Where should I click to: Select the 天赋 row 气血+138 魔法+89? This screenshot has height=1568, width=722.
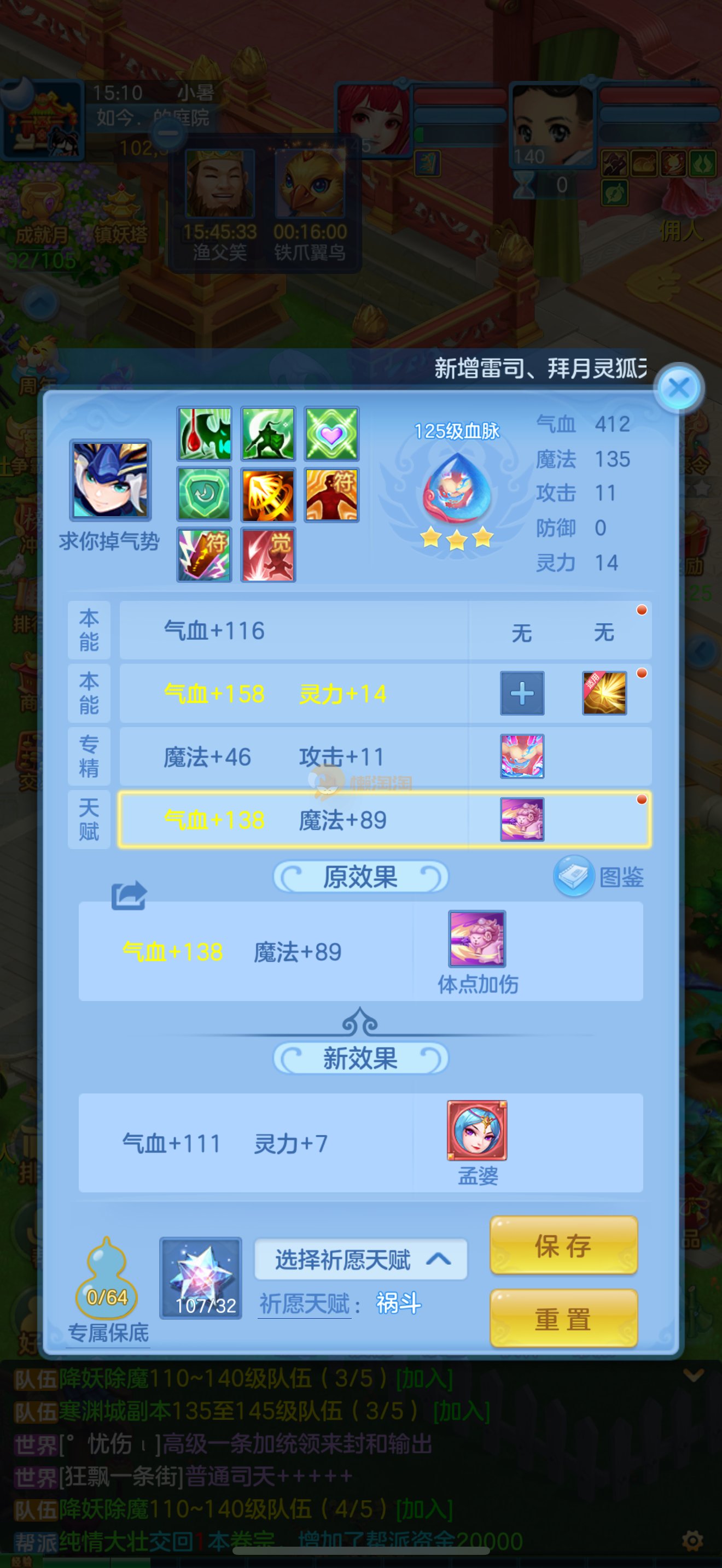[x=292, y=820]
